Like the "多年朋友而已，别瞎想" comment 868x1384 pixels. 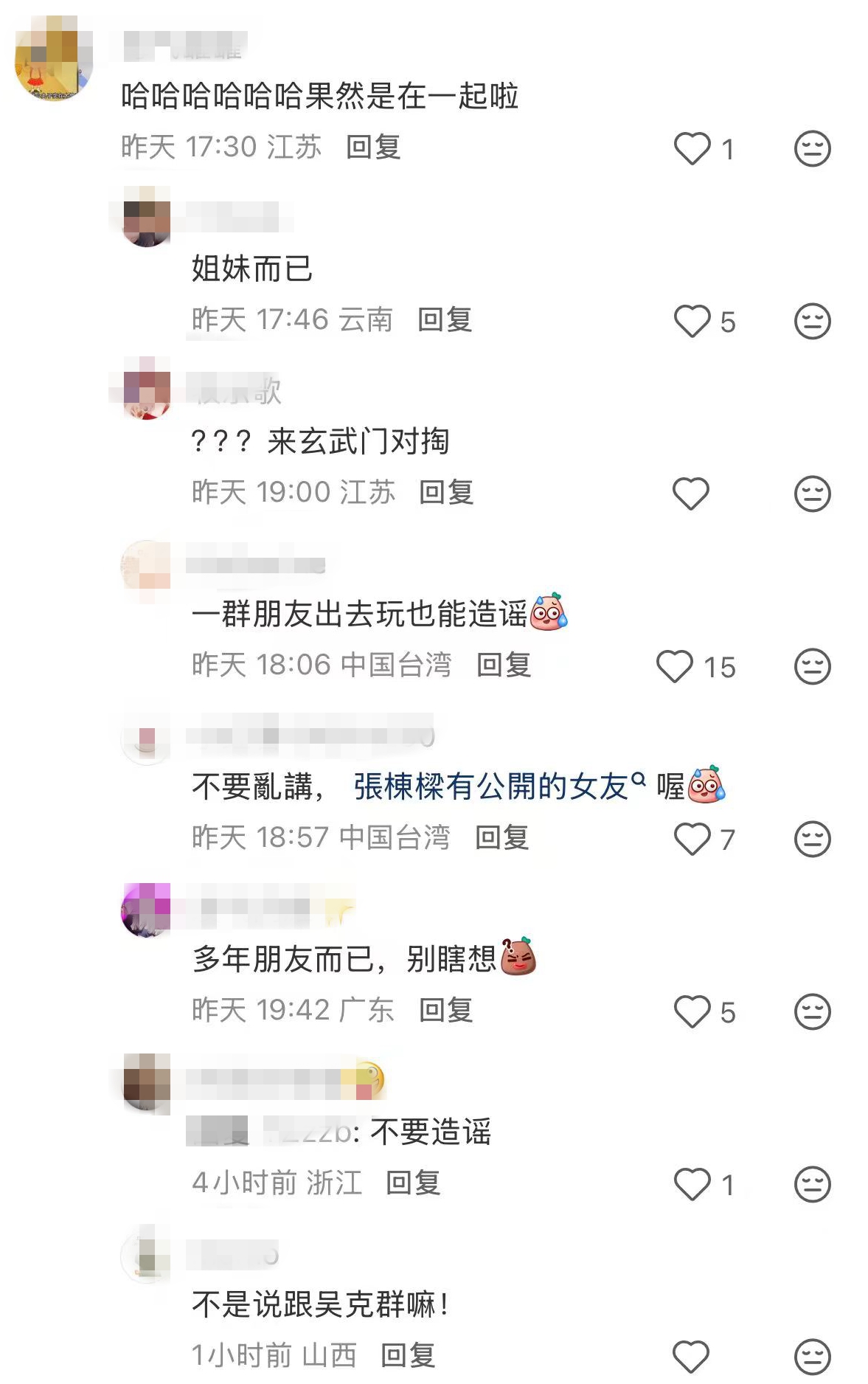(692, 1011)
